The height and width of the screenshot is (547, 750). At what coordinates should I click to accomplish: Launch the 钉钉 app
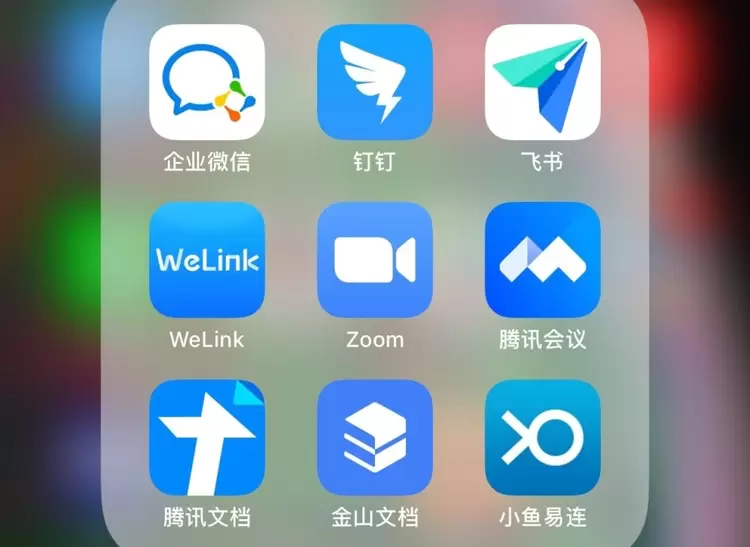coord(375,82)
